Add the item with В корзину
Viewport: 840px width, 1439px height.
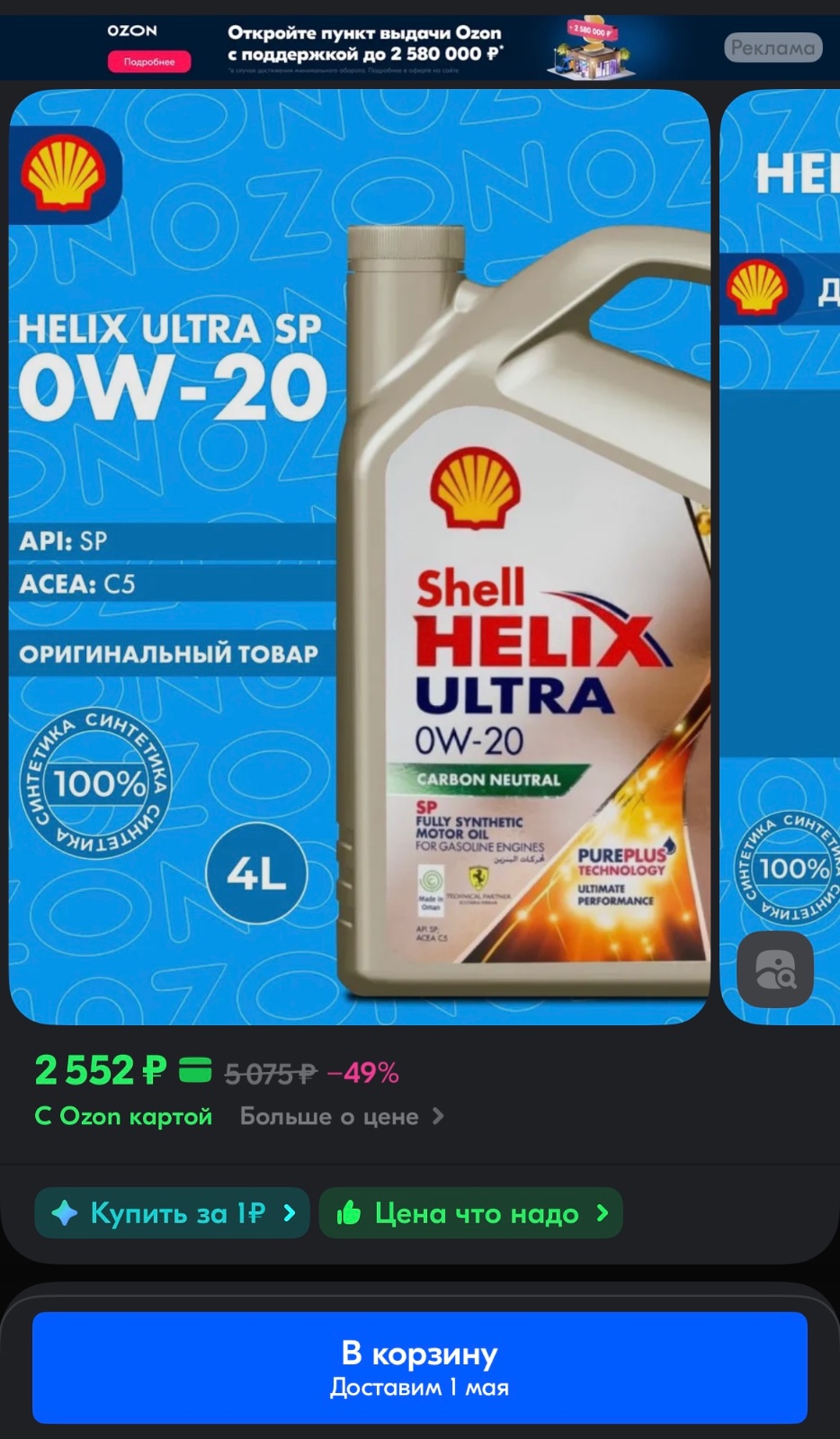[420, 1368]
